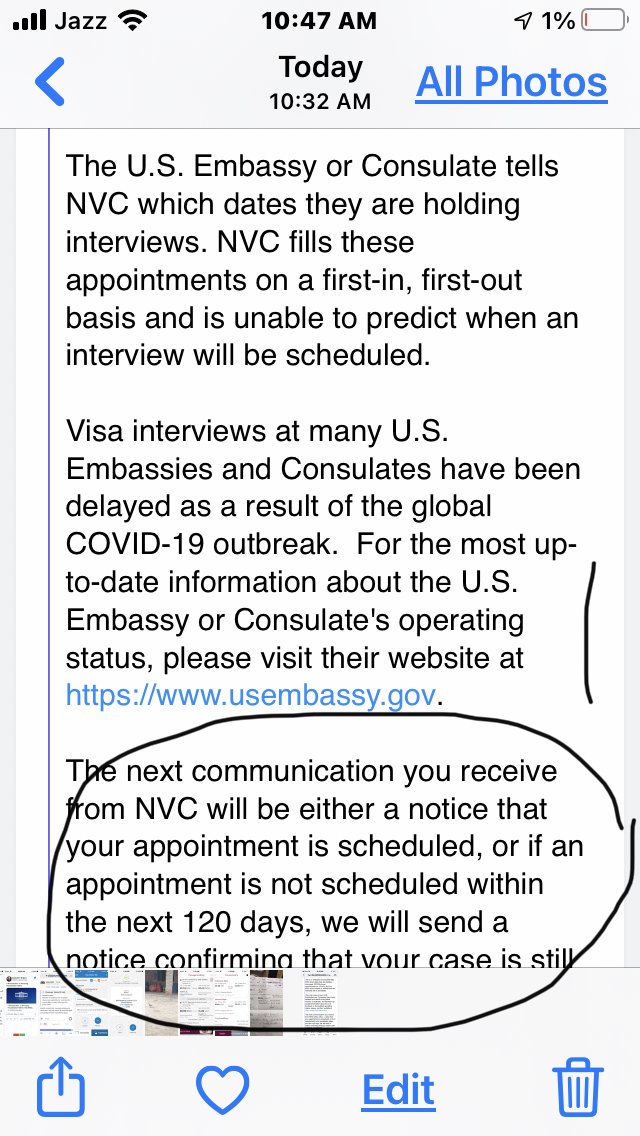Go back with the blue arrow
Image resolution: width=640 pixels, height=1136 pixels.
[x=50, y=82]
